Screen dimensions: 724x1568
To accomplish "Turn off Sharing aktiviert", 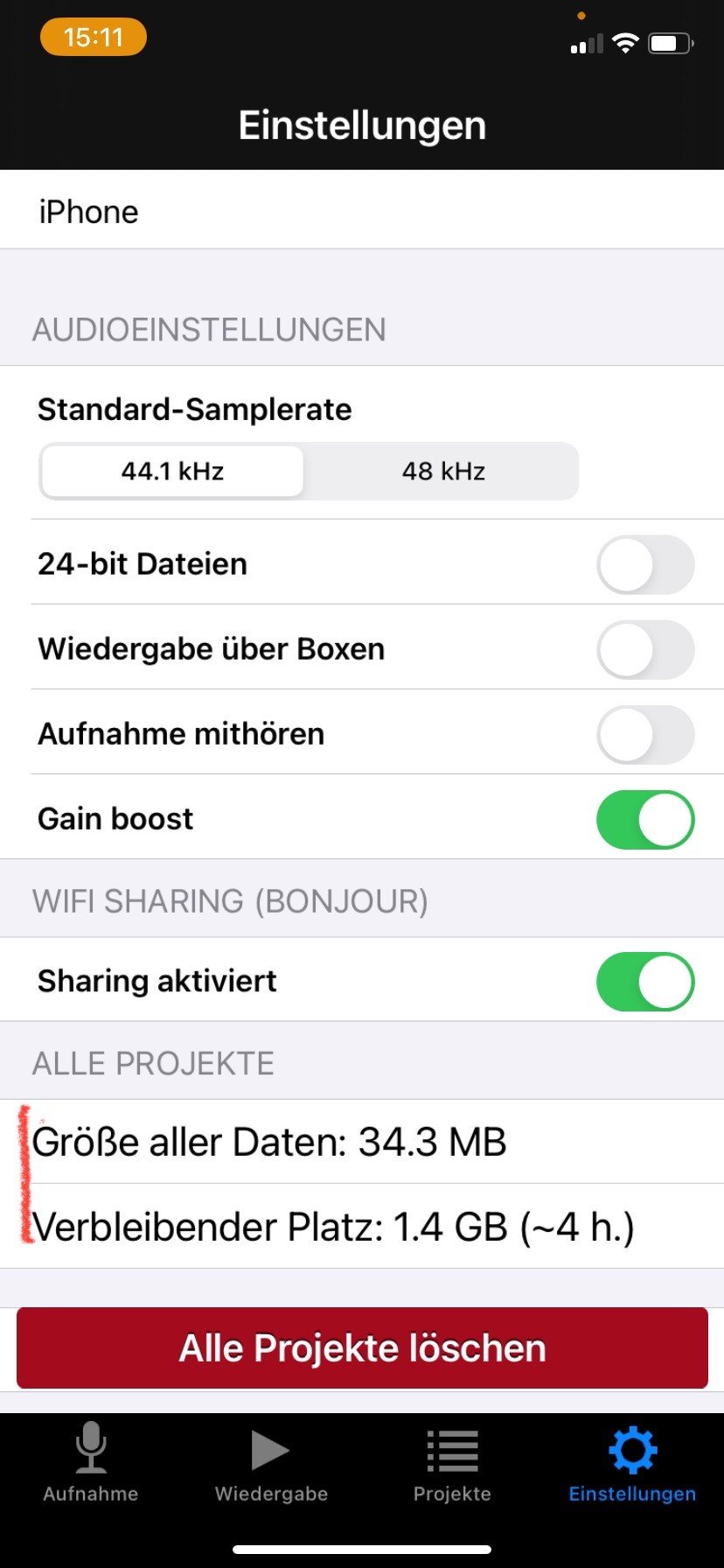I will point(645,981).
